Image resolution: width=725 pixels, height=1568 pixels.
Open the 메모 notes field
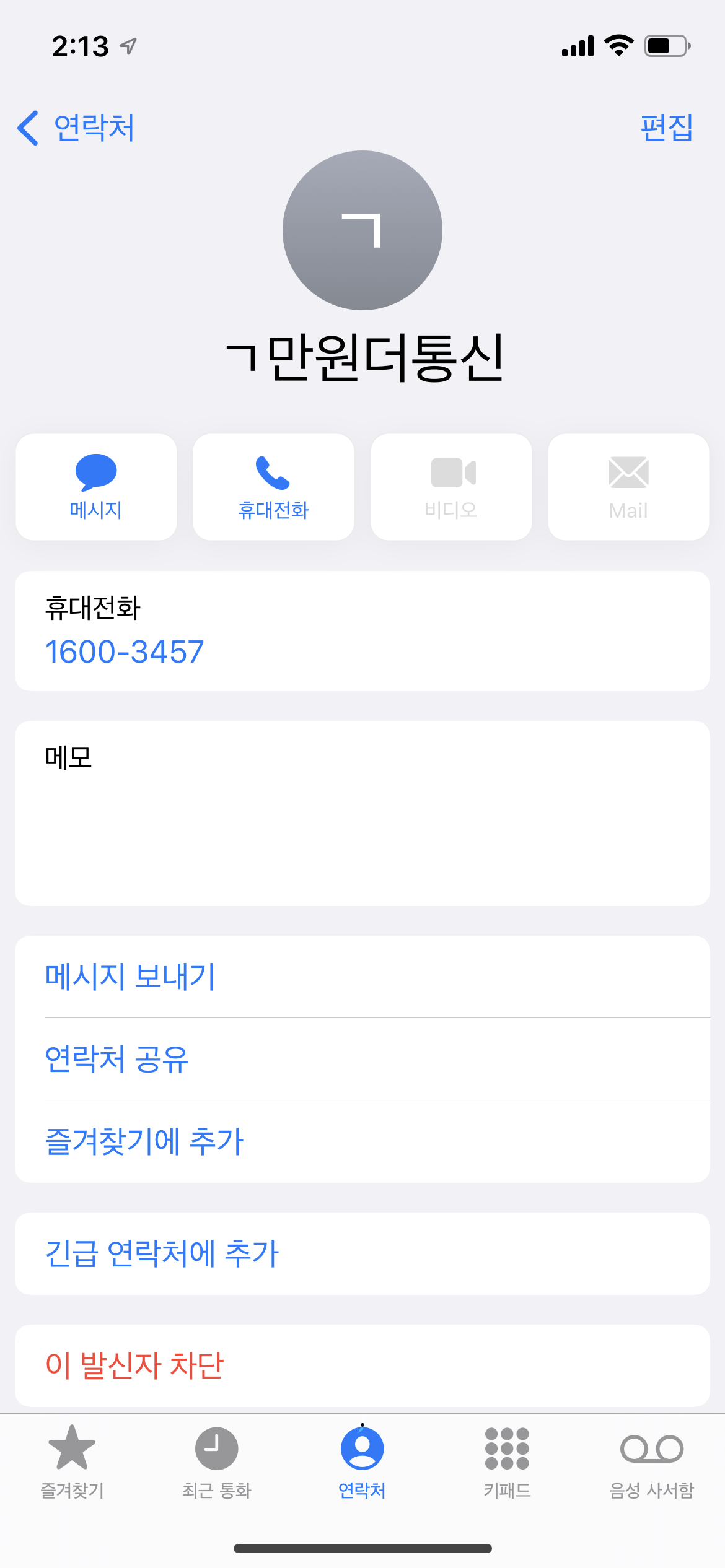(x=362, y=813)
